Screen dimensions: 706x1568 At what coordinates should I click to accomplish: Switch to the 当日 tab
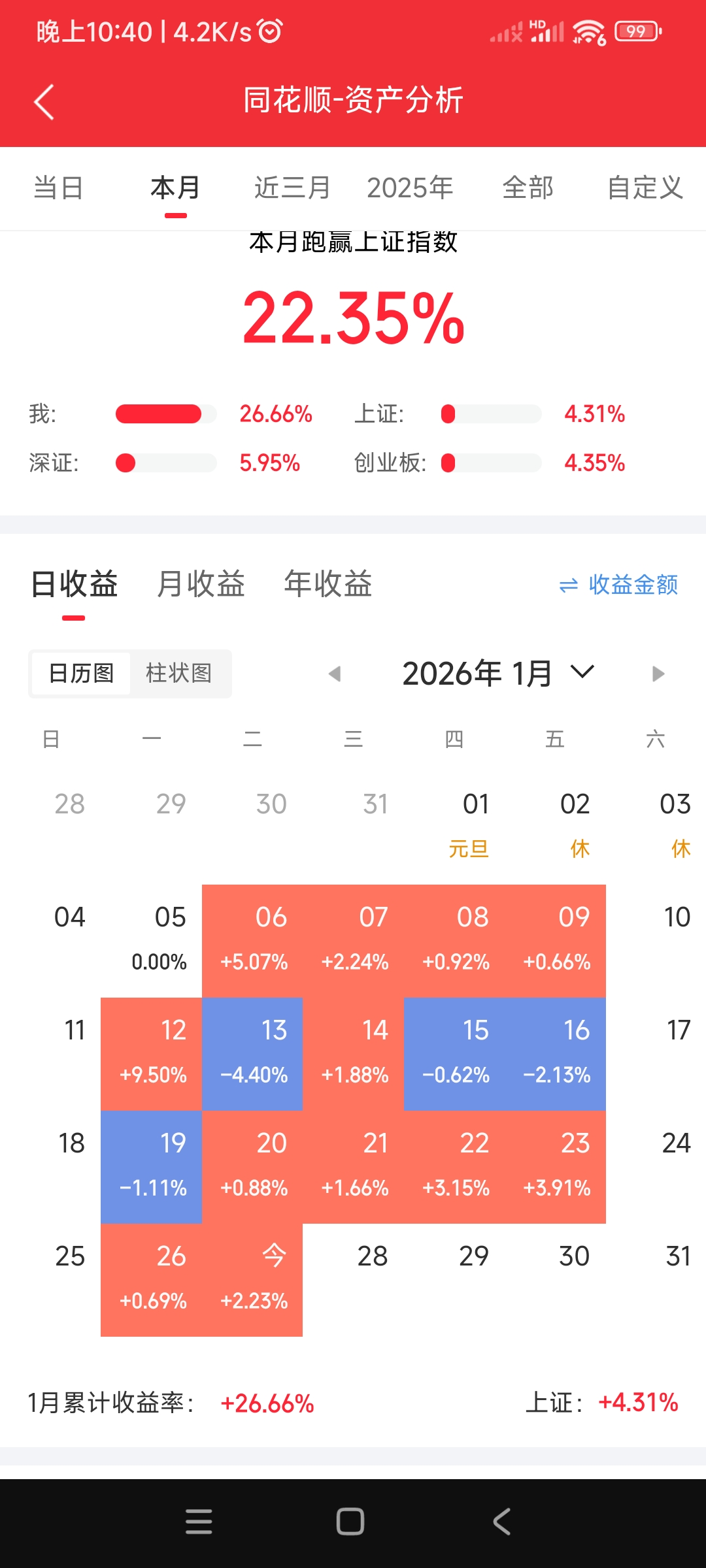58,188
